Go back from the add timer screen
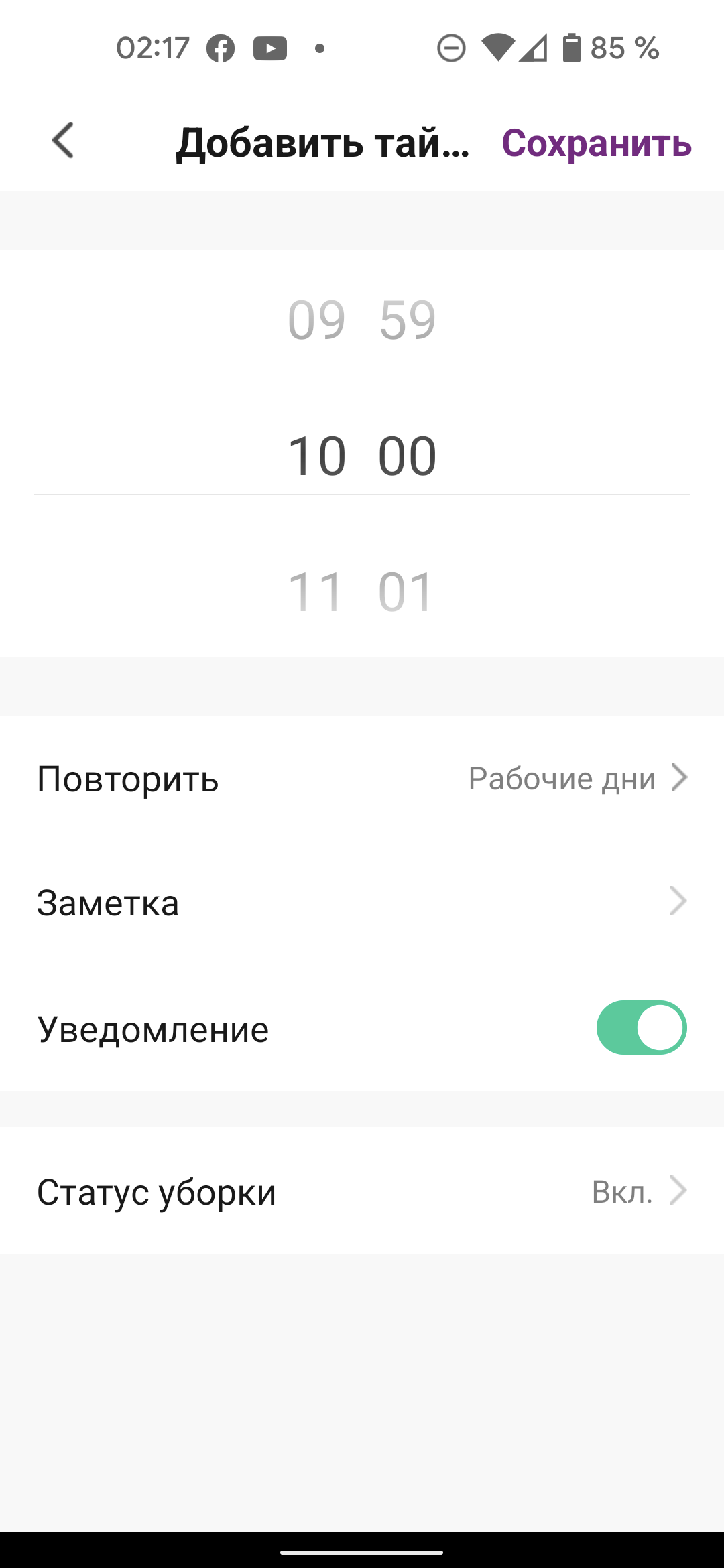The width and height of the screenshot is (724, 1568). [x=63, y=141]
